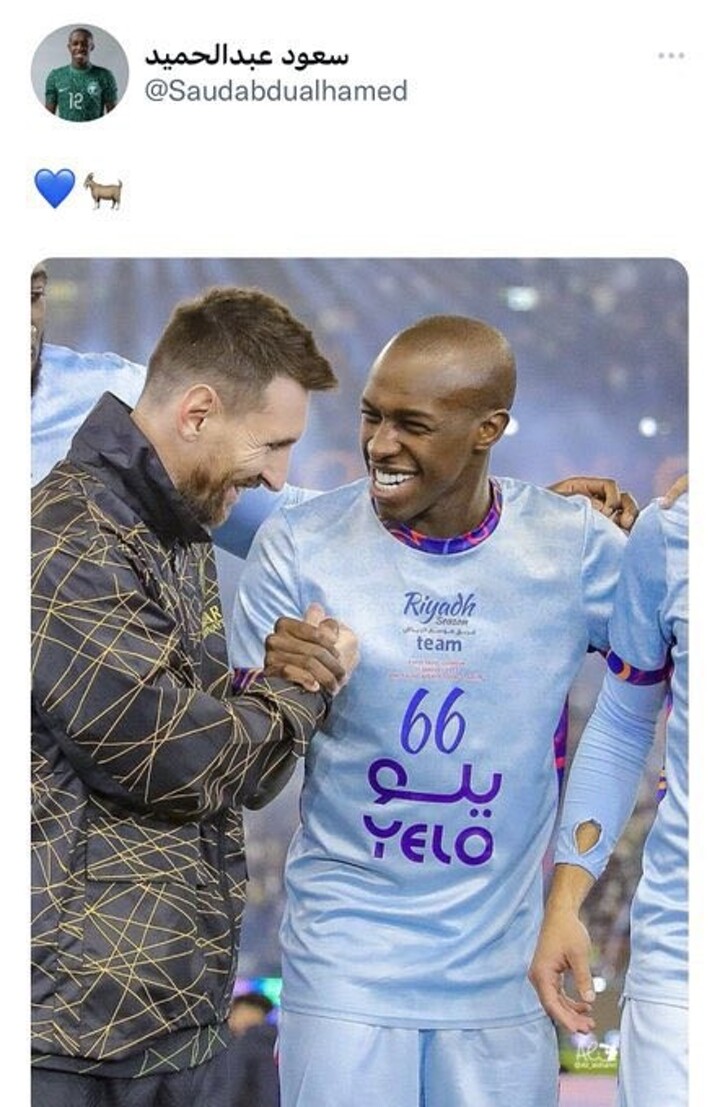
Task: Open the @Saudabdualhamed profile handle
Action: pos(276,91)
